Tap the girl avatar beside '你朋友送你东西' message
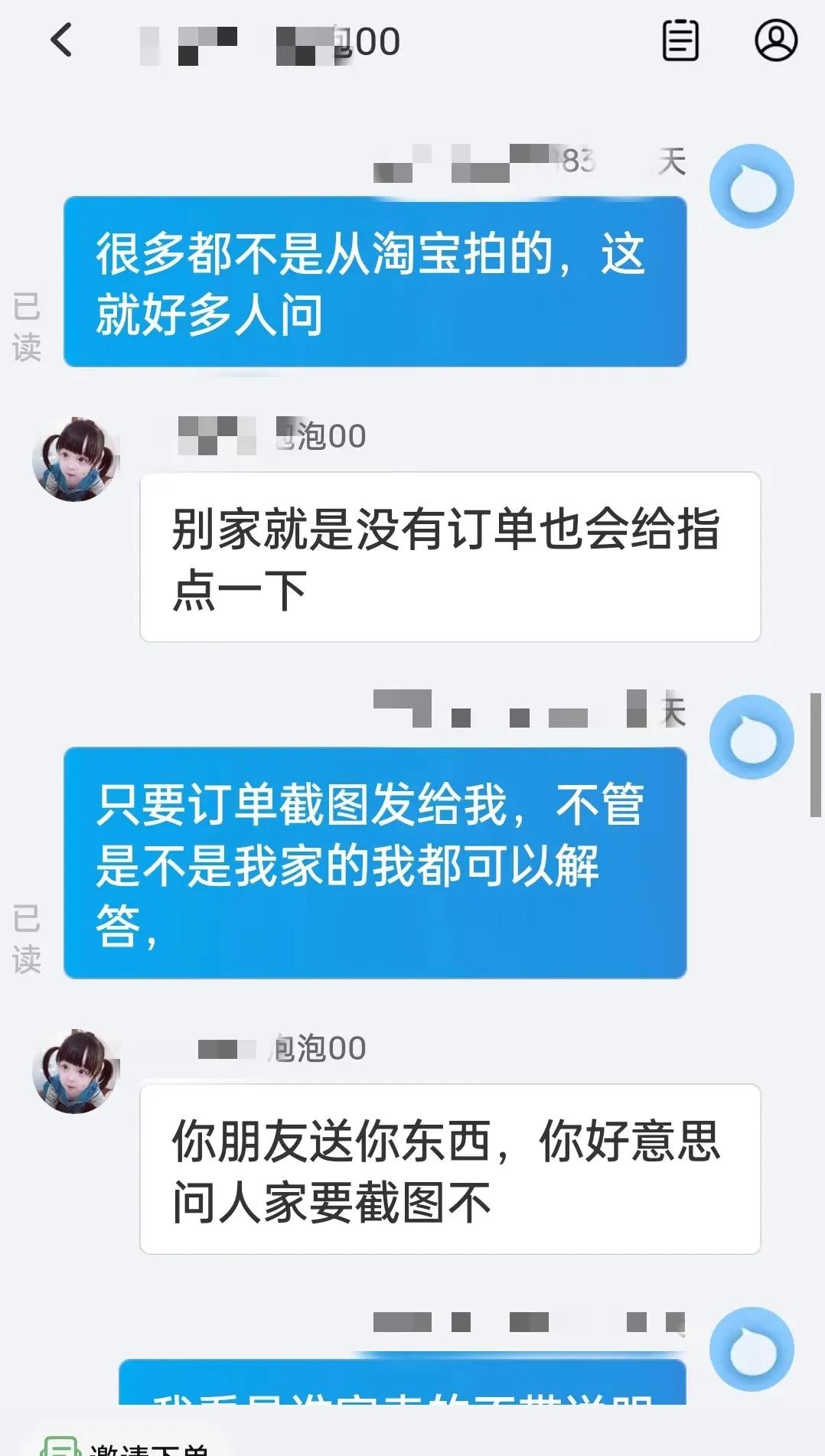825x1456 pixels. 76,1071
